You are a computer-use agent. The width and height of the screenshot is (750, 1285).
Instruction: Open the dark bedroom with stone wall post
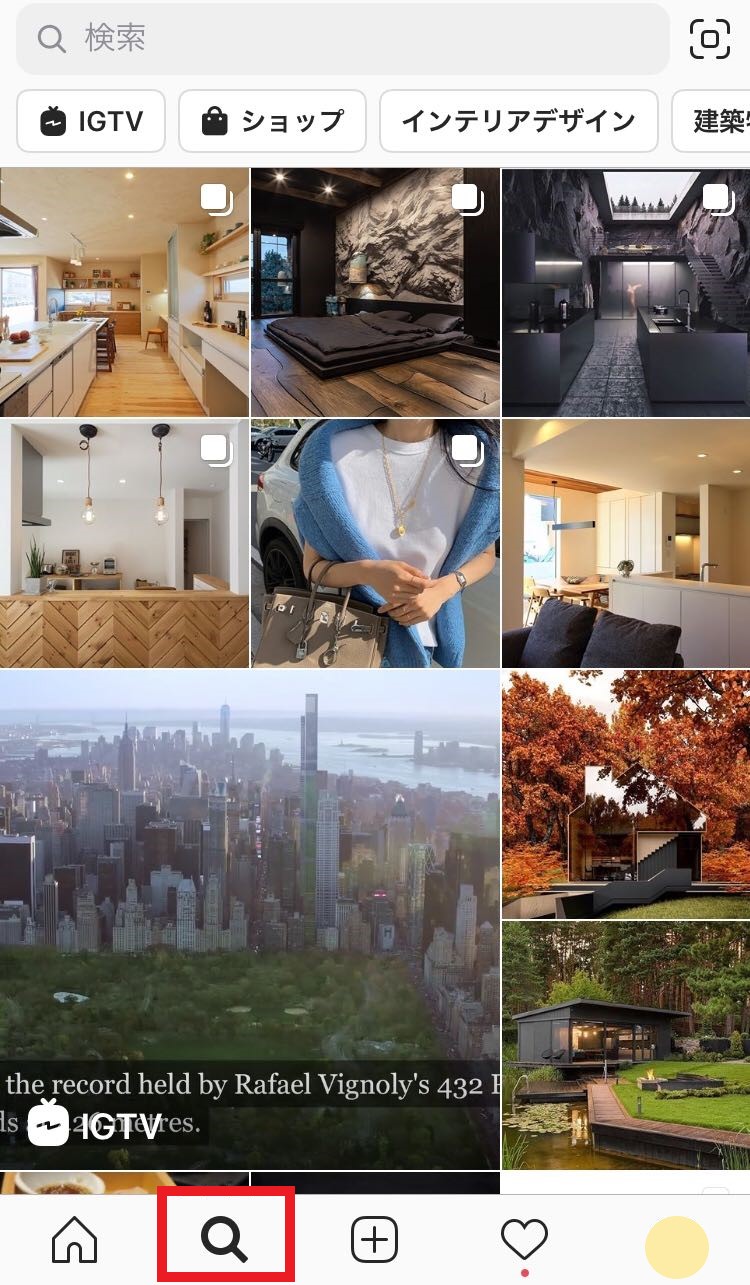tap(375, 292)
